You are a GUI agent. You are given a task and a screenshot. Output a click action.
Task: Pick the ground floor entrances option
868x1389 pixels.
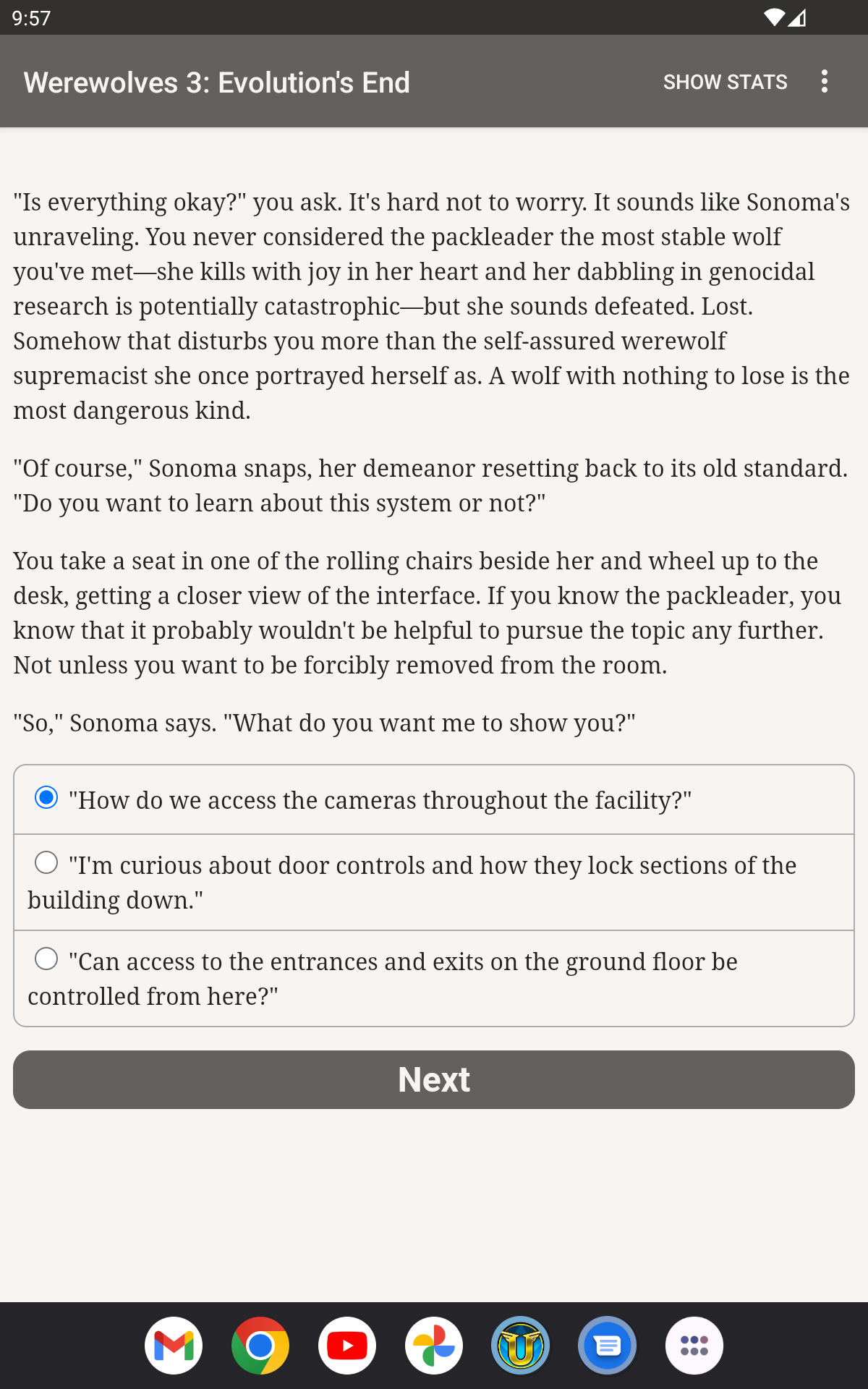(46, 959)
